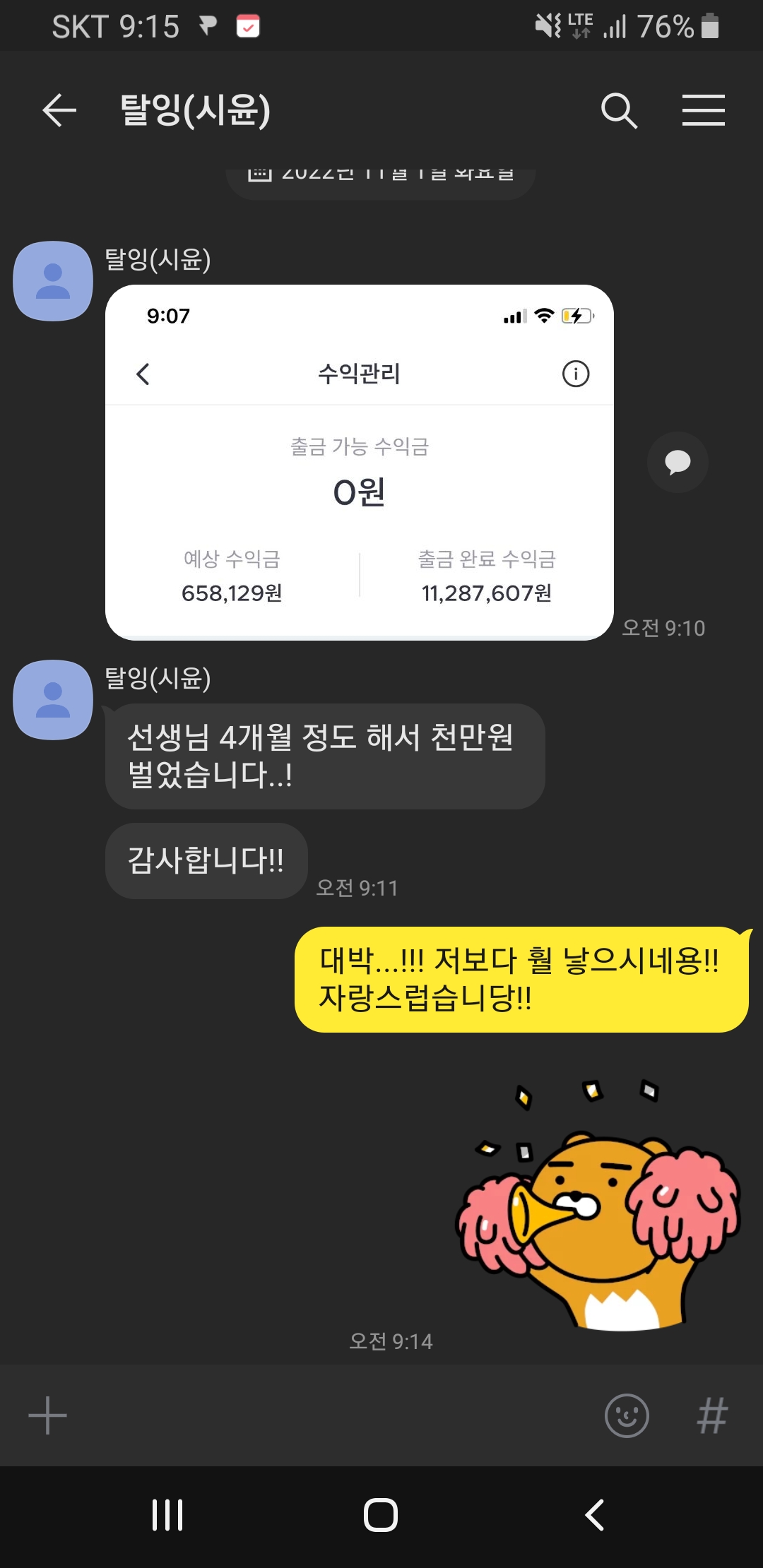Screen dimensions: 763x1568
Task: Open 탈잉(시윤)'s profile picture
Action: [53, 281]
